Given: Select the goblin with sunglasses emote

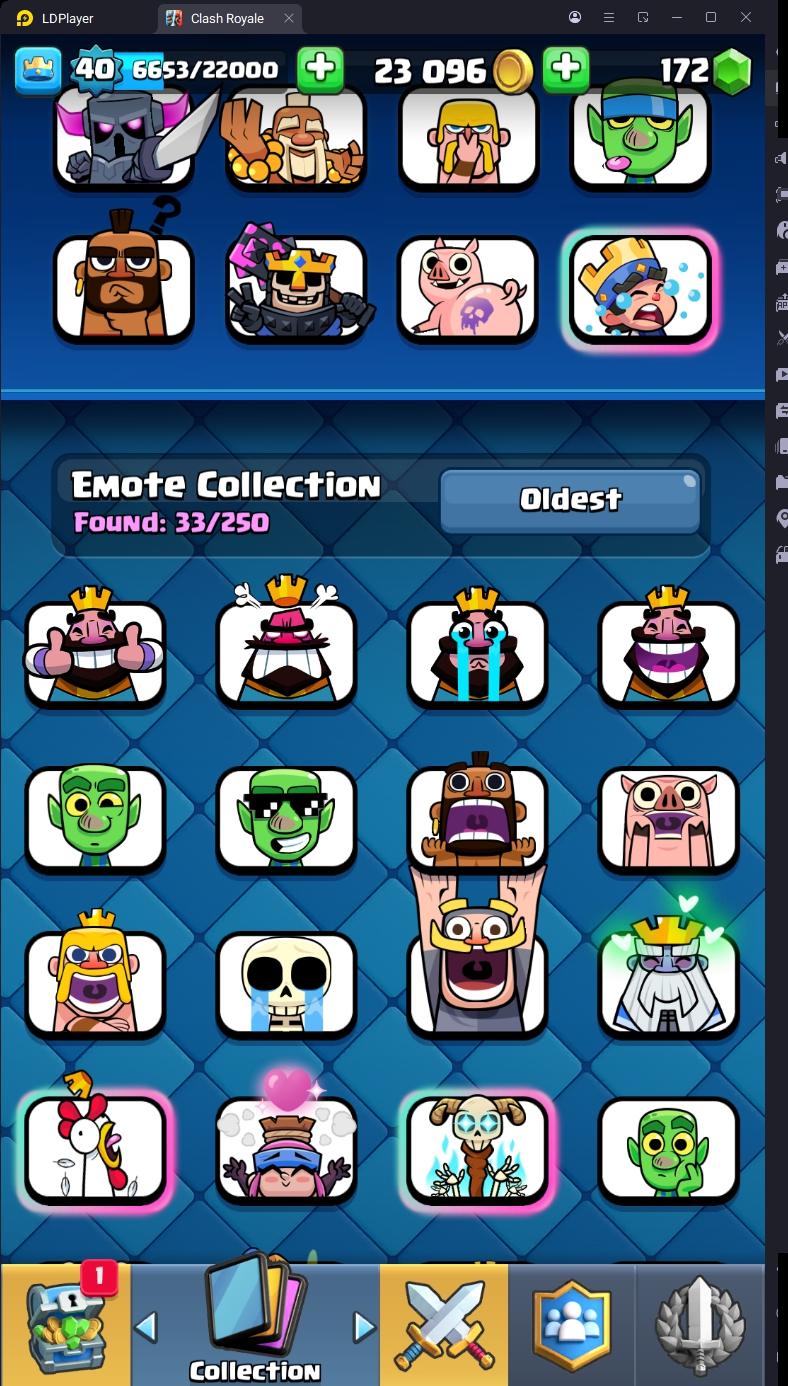Looking at the screenshot, I should pos(286,818).
